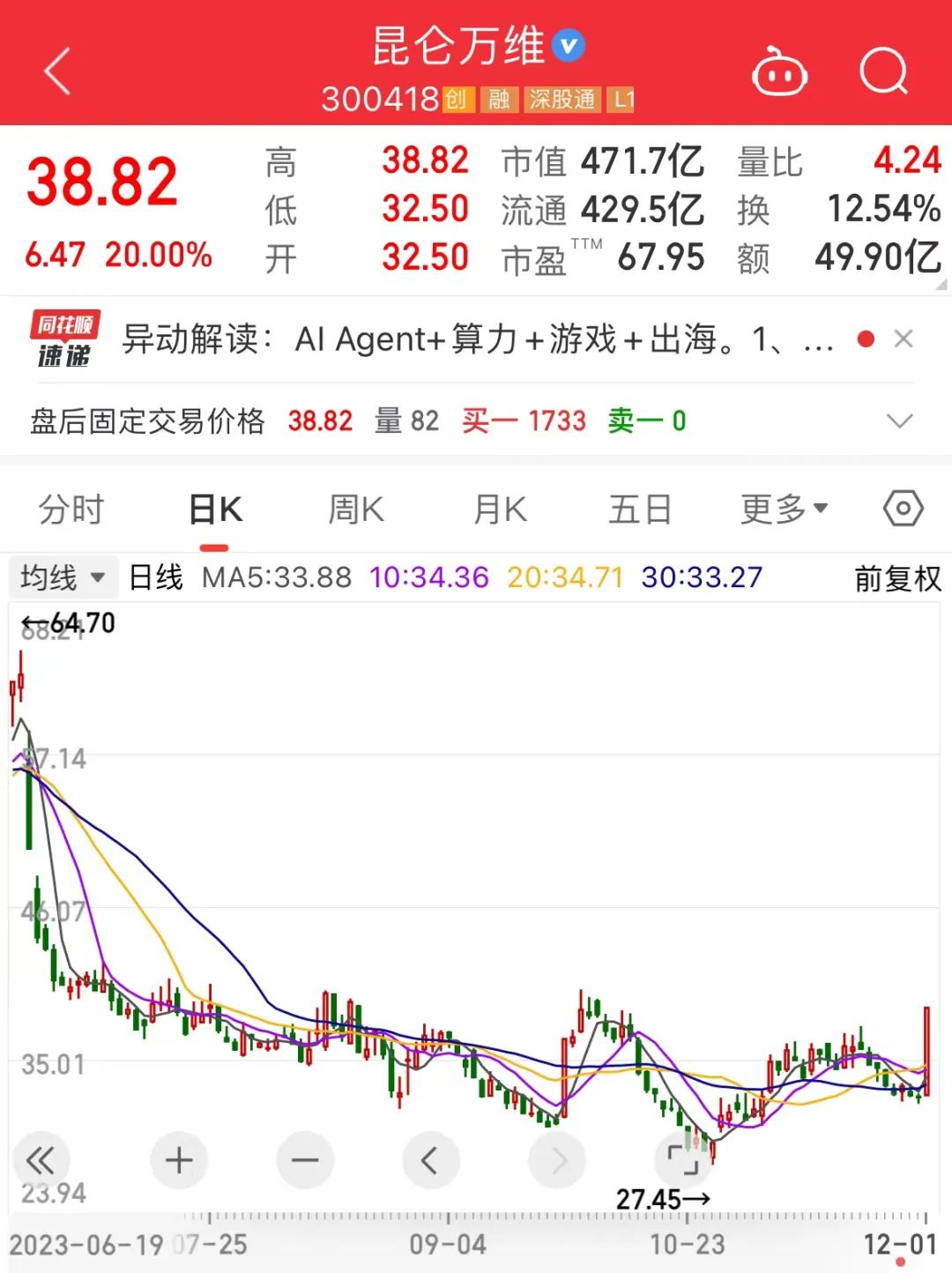Select the 日K chart tab

click(215, 510)
